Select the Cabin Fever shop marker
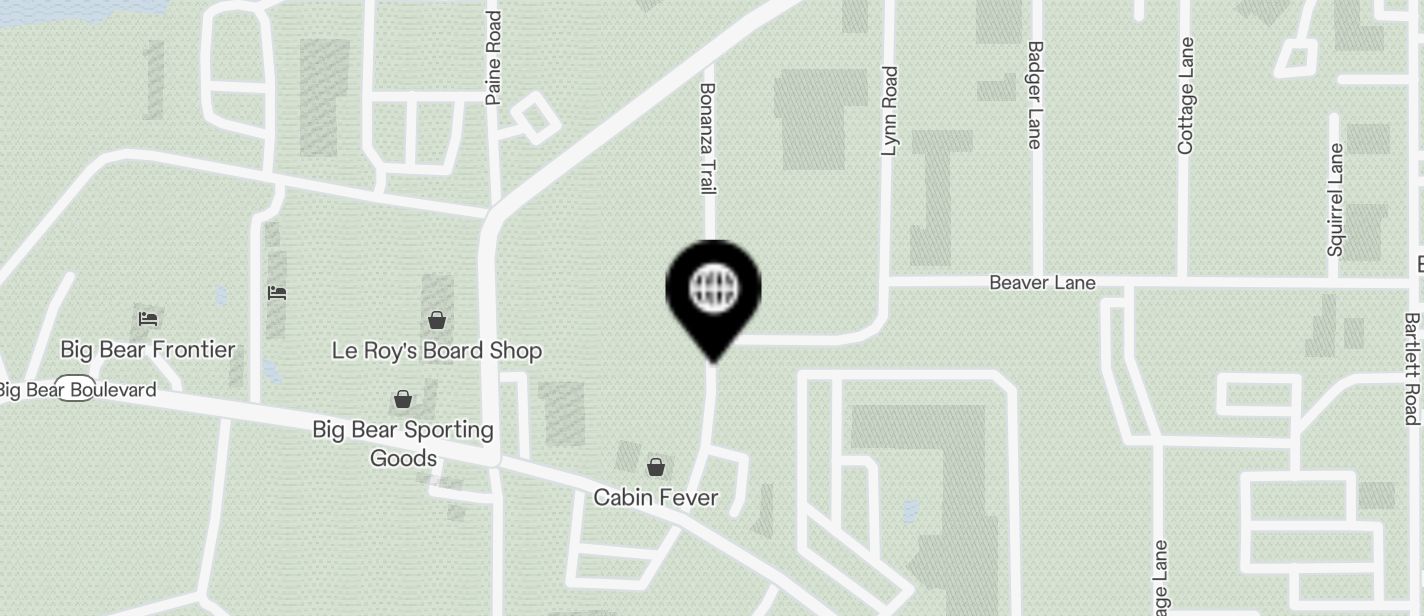 pos(656,467)
